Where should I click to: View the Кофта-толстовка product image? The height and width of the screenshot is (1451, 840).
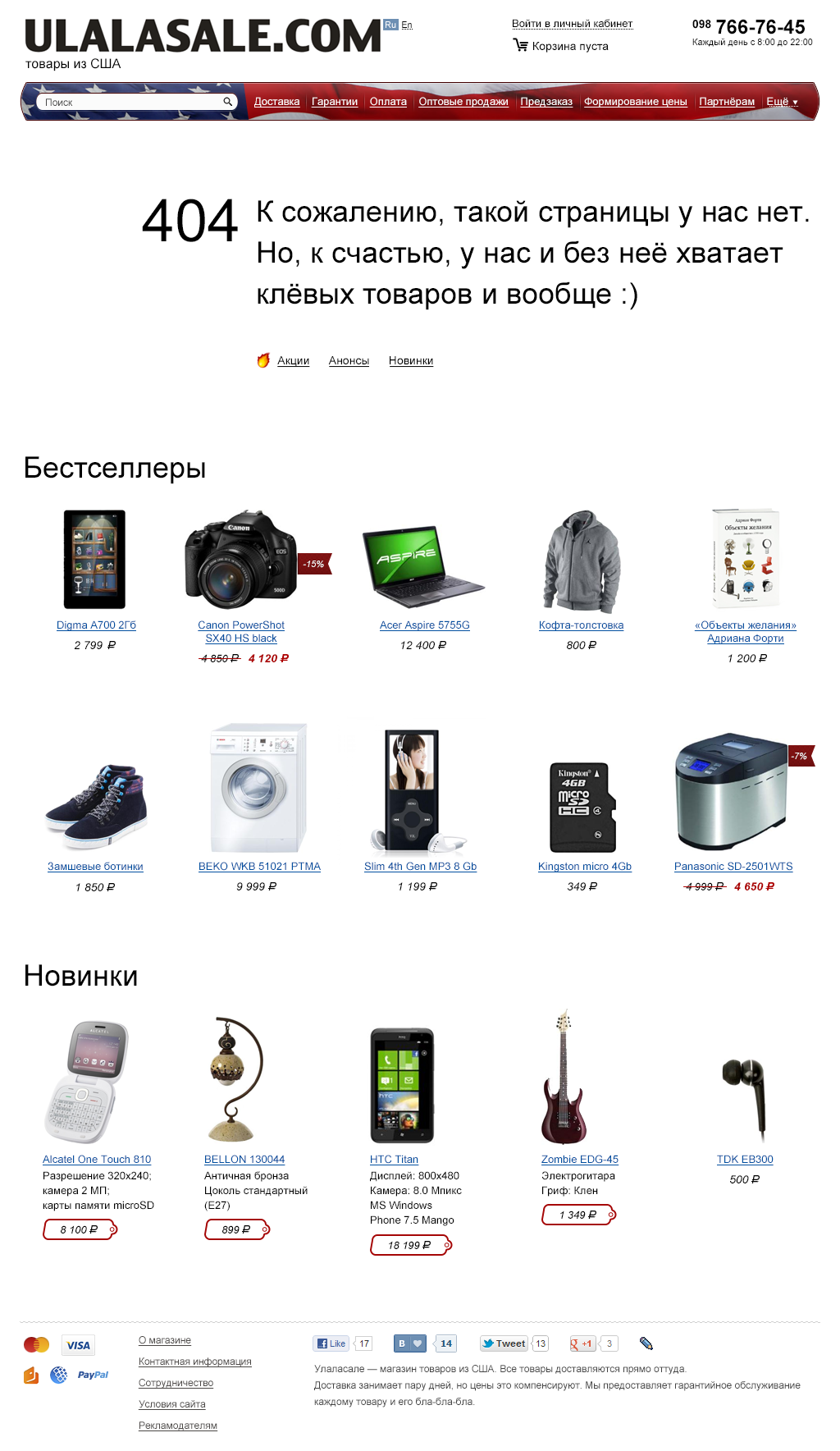pyautogui.click(x=581, y=561)
